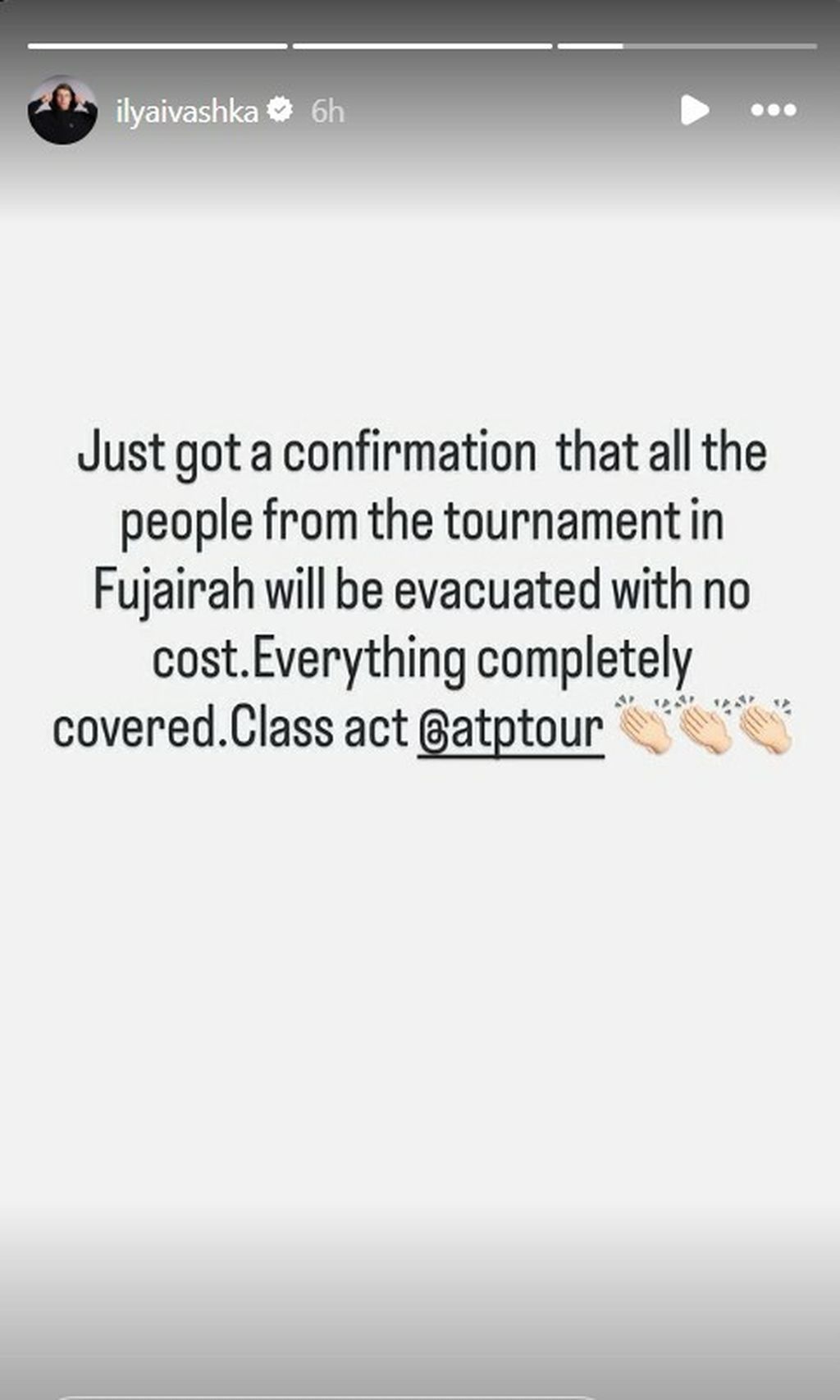This screenshot has height=1400, width=840.
Task: Tap the ilyaivashka username
Action: pos(187,111)
